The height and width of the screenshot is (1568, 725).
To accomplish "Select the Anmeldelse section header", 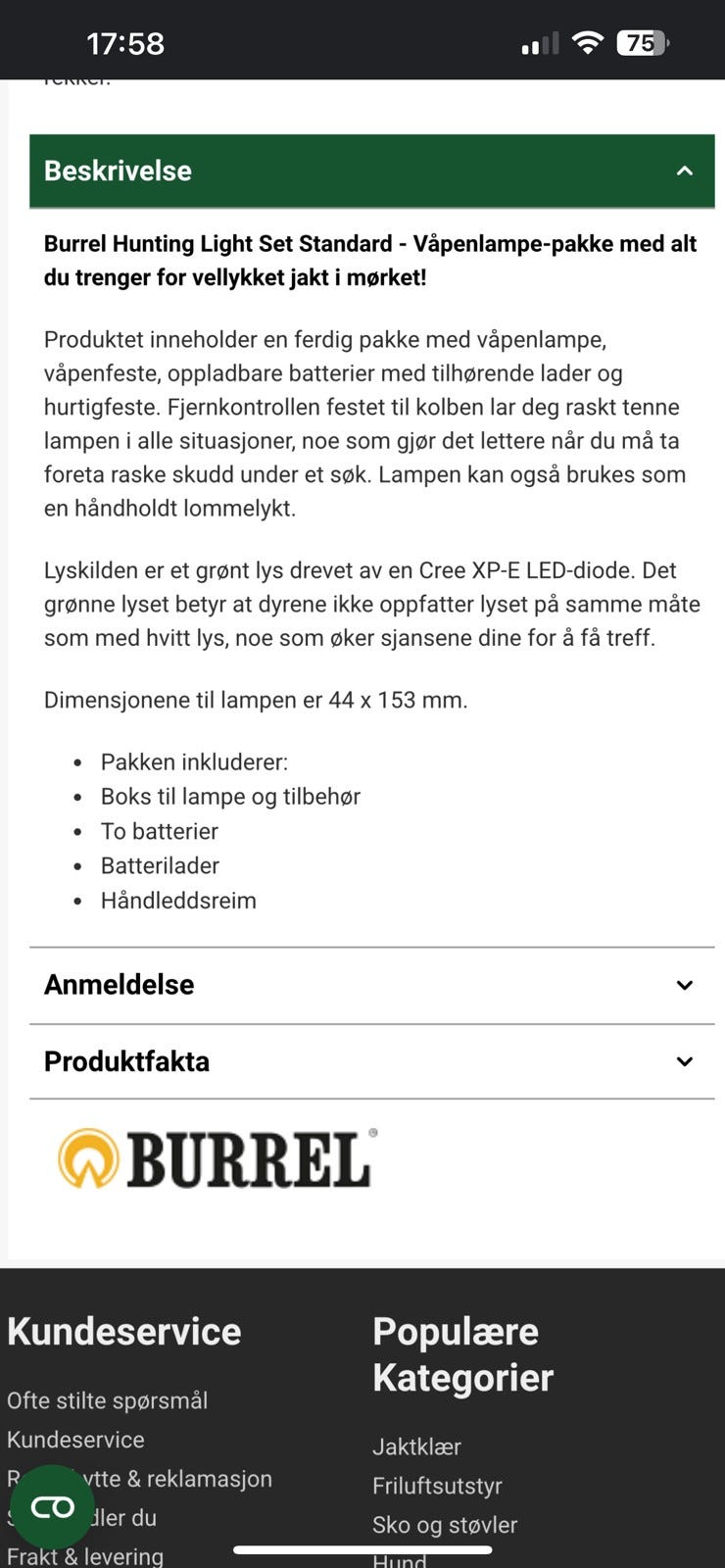I will pyautogui.click(x=119, y=984).
